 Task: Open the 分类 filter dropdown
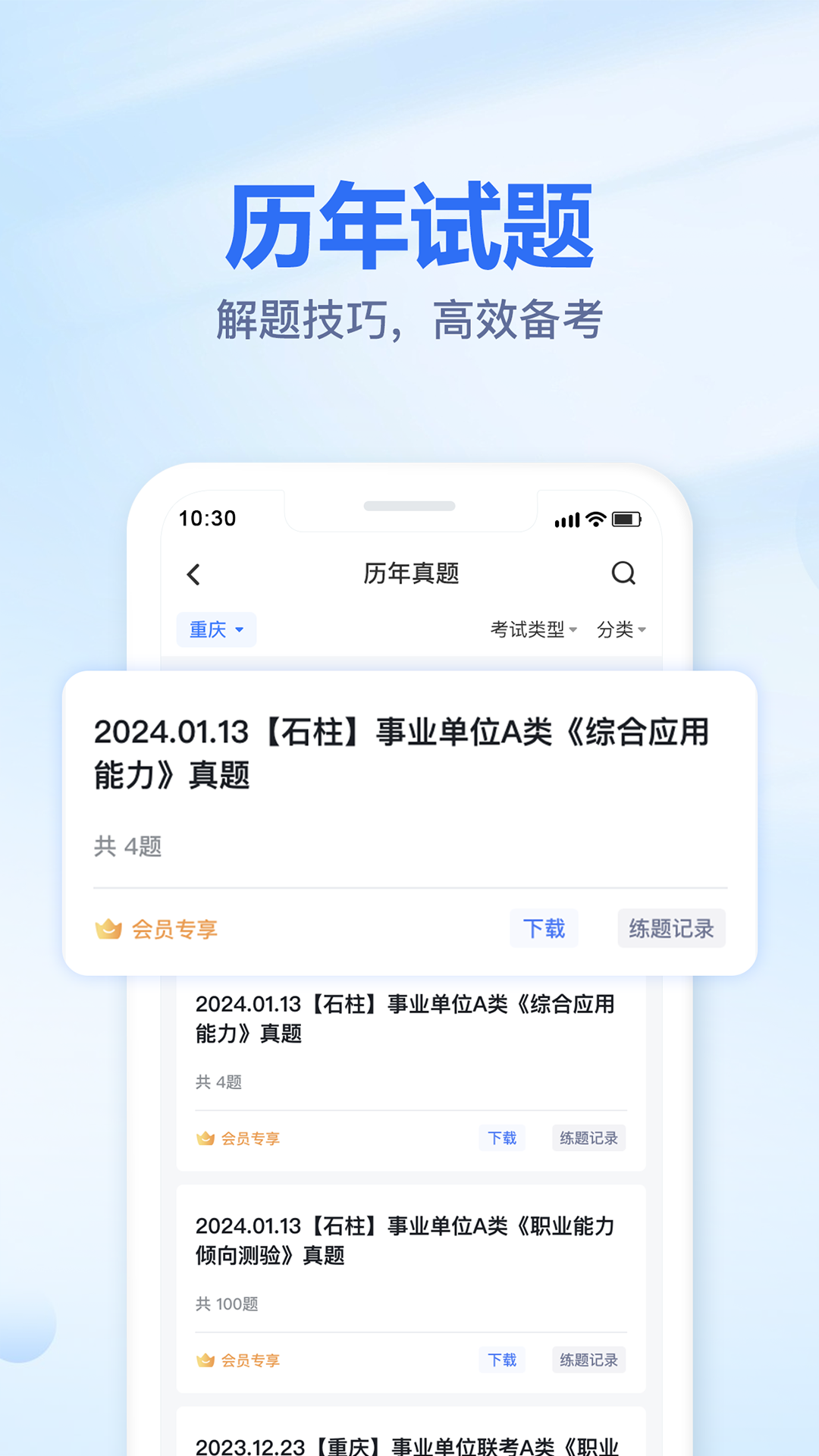pyautogui.click(x=620, y=629)
